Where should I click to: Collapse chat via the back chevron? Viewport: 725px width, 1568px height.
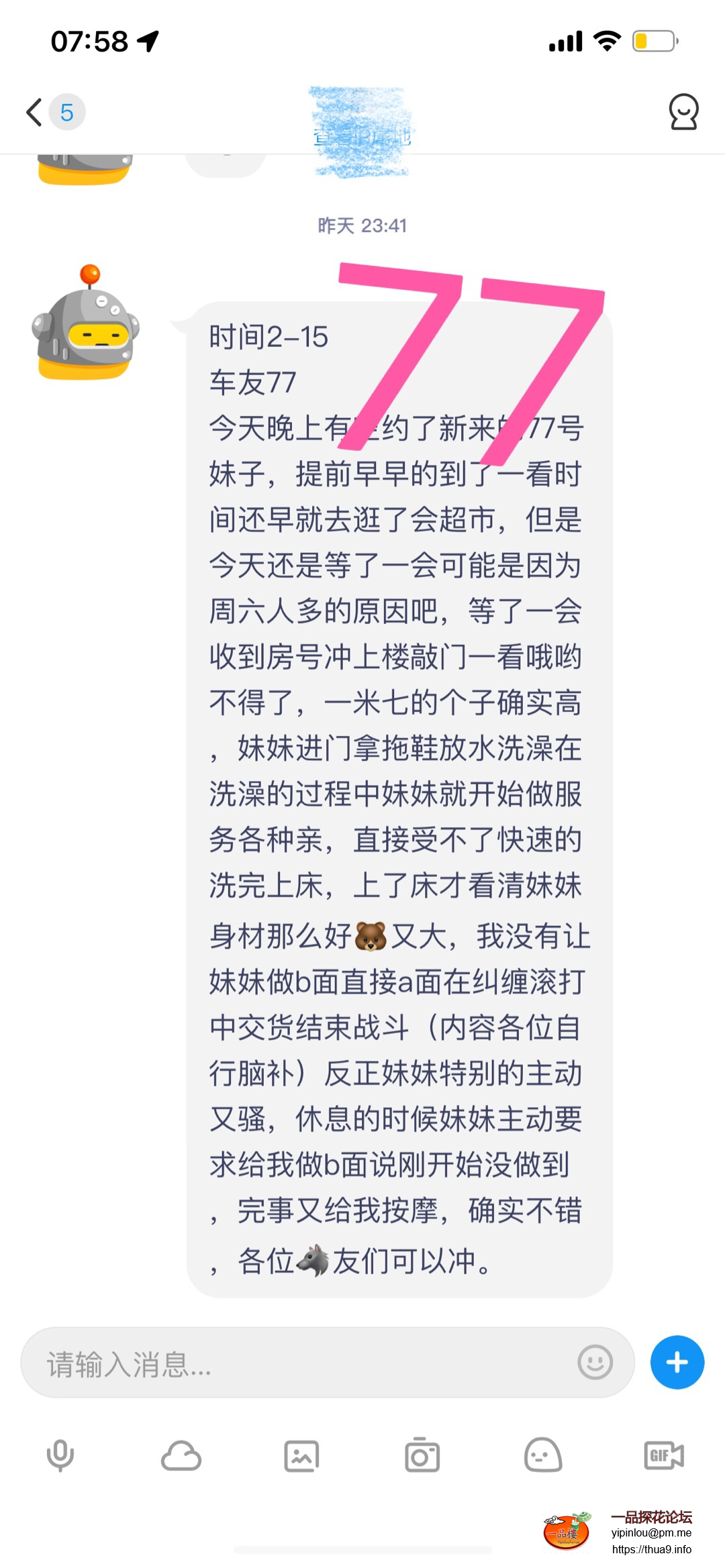point(33,111)
